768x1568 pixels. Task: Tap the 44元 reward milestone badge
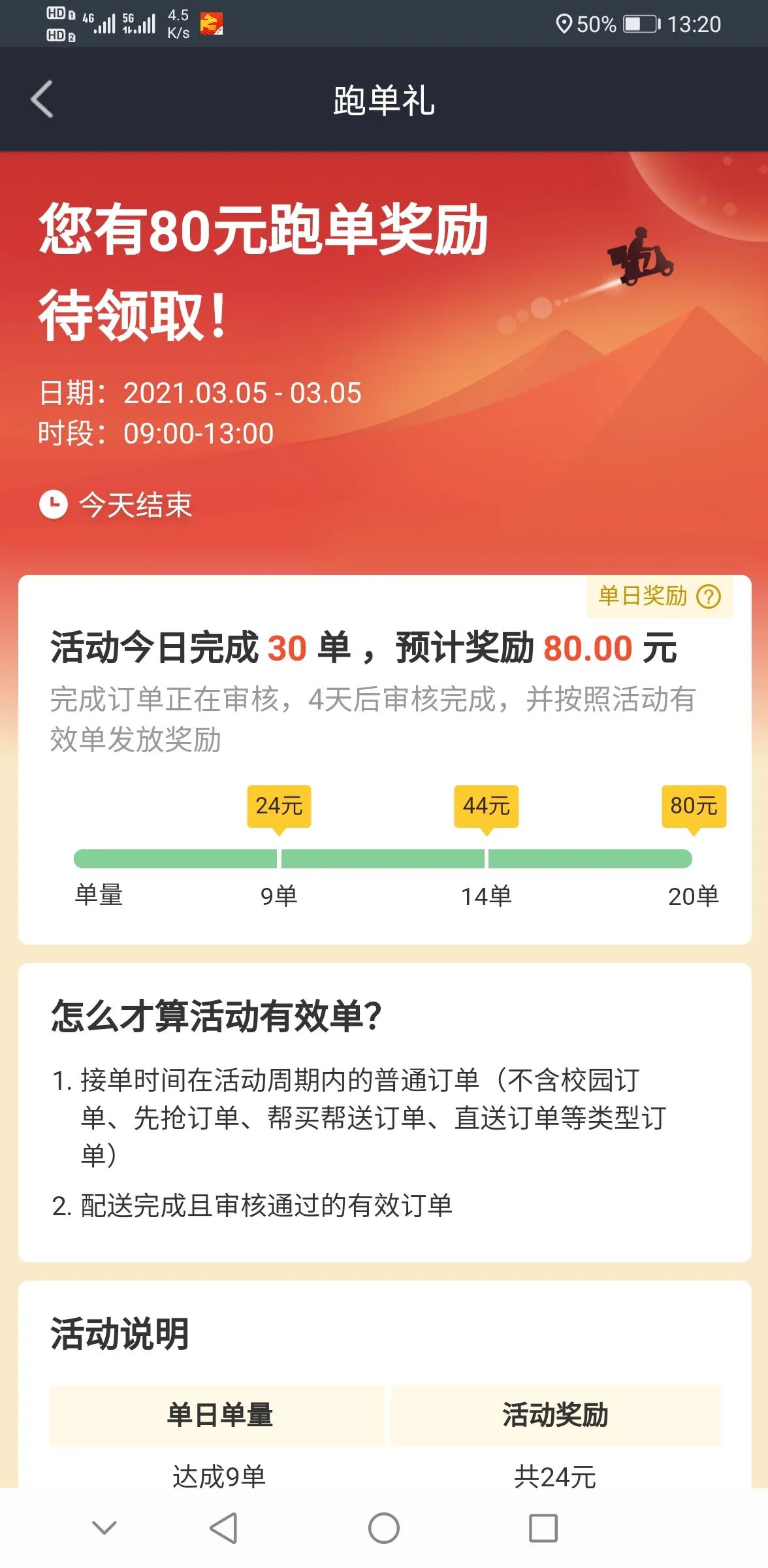tap(486, 808)
